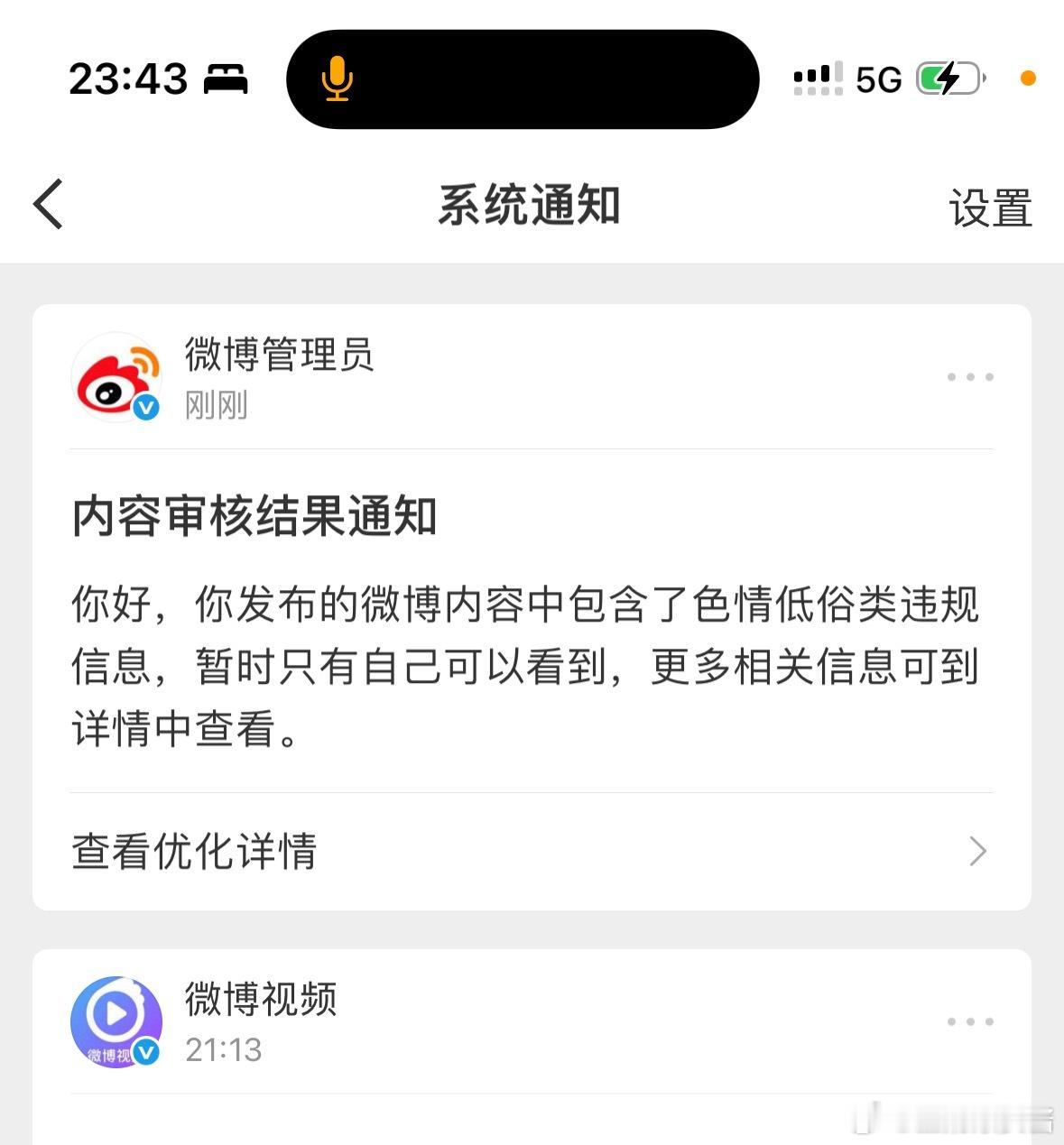Image resolution: width=1064 pixels, height=1145 pixels.
Task: Expand 查看优化详情 via its right chevron
Action: pos(977,851)
